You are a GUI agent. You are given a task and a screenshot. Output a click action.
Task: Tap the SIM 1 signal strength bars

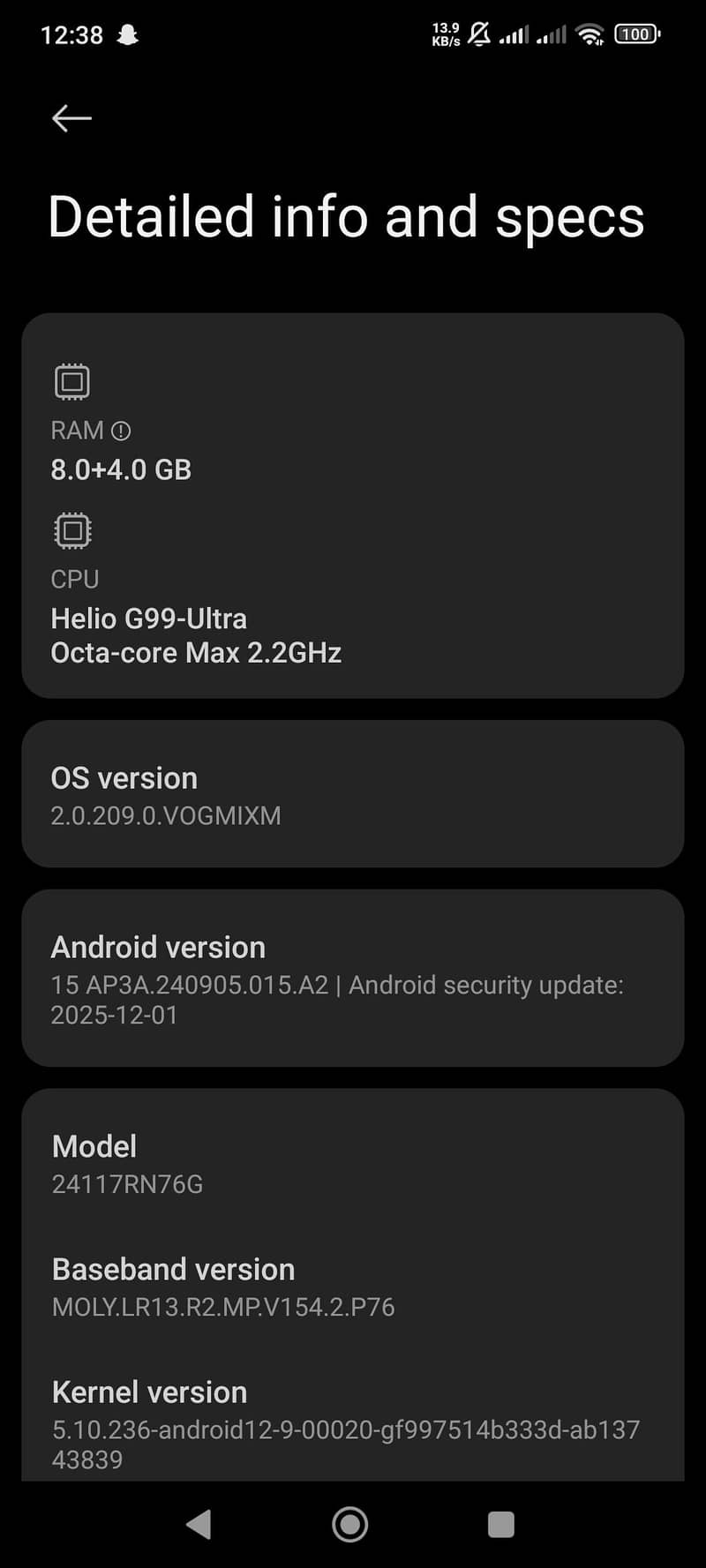[x=514, y=35]
